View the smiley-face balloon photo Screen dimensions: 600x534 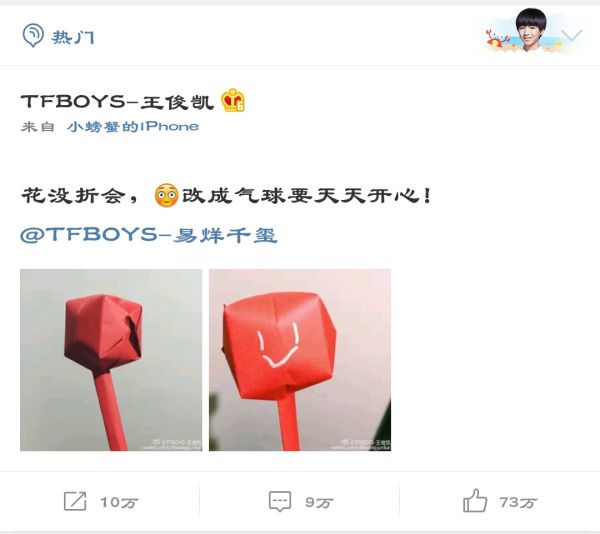(299, 360)
